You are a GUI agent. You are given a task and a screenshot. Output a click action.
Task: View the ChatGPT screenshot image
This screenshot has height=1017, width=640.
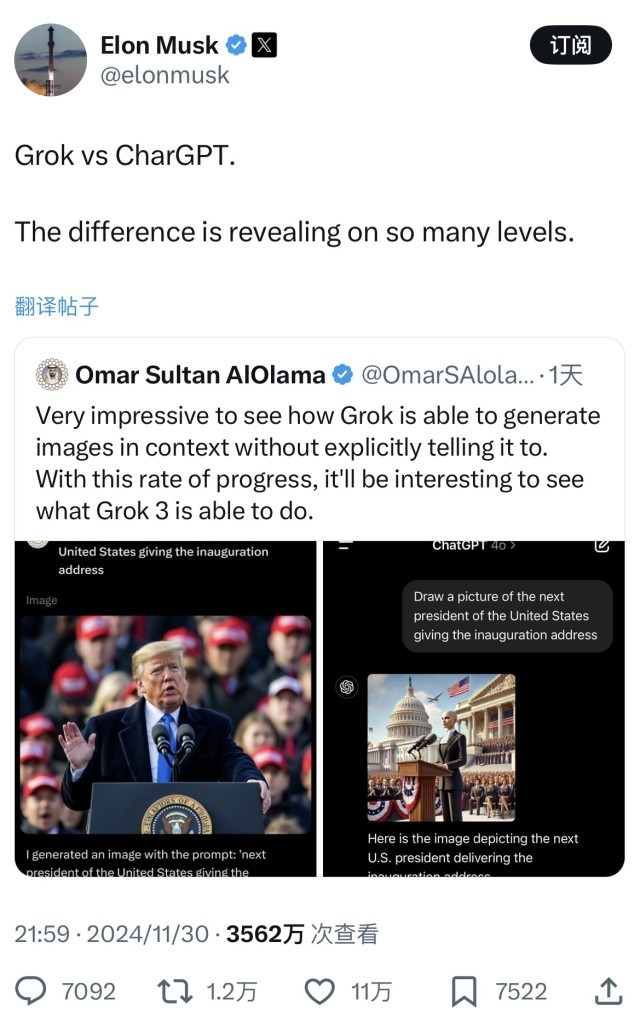pyautogui.click(x=473, y=708)
